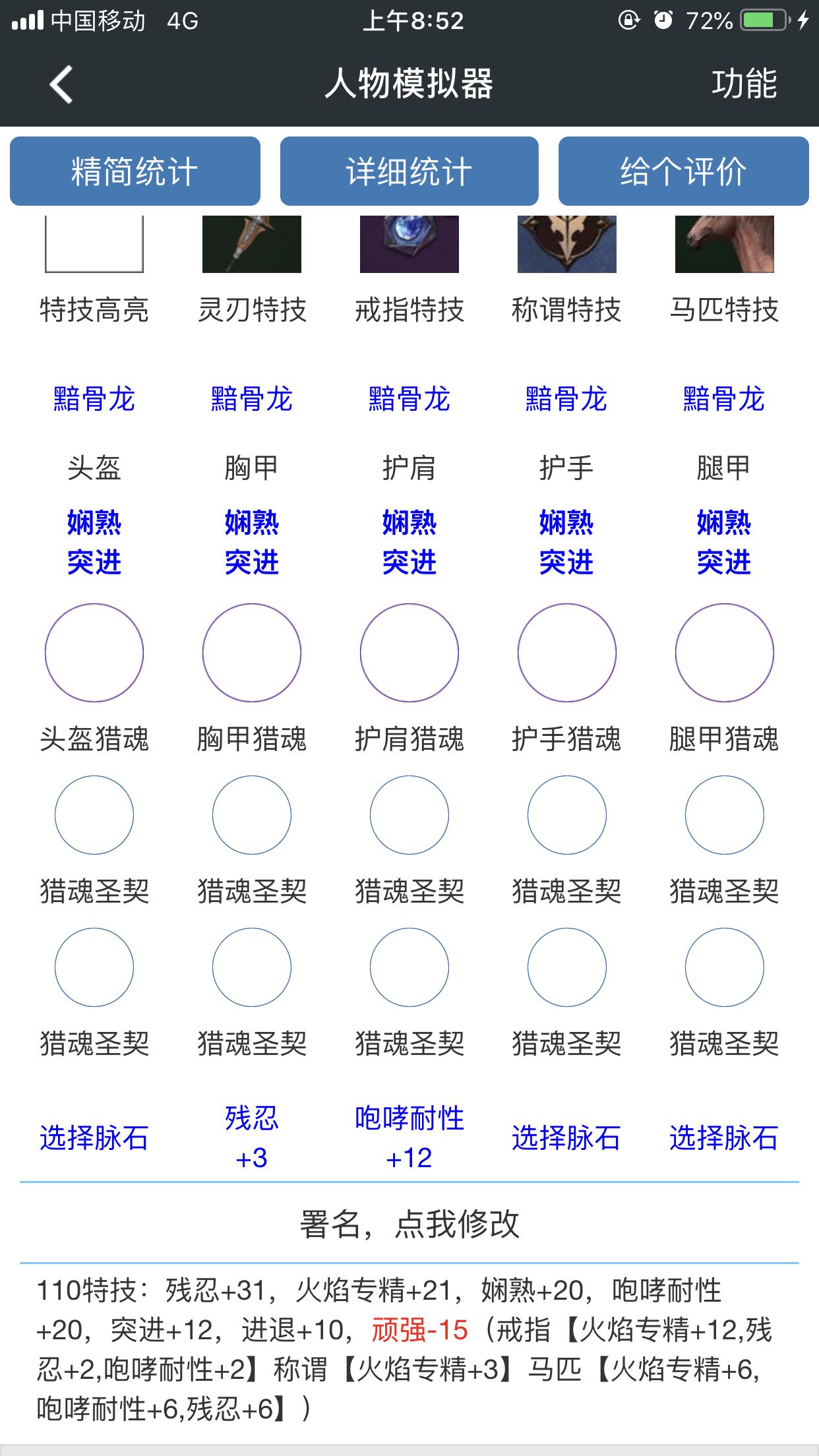Tap the 残忍 +3 vein stone

coord(252,1137)
